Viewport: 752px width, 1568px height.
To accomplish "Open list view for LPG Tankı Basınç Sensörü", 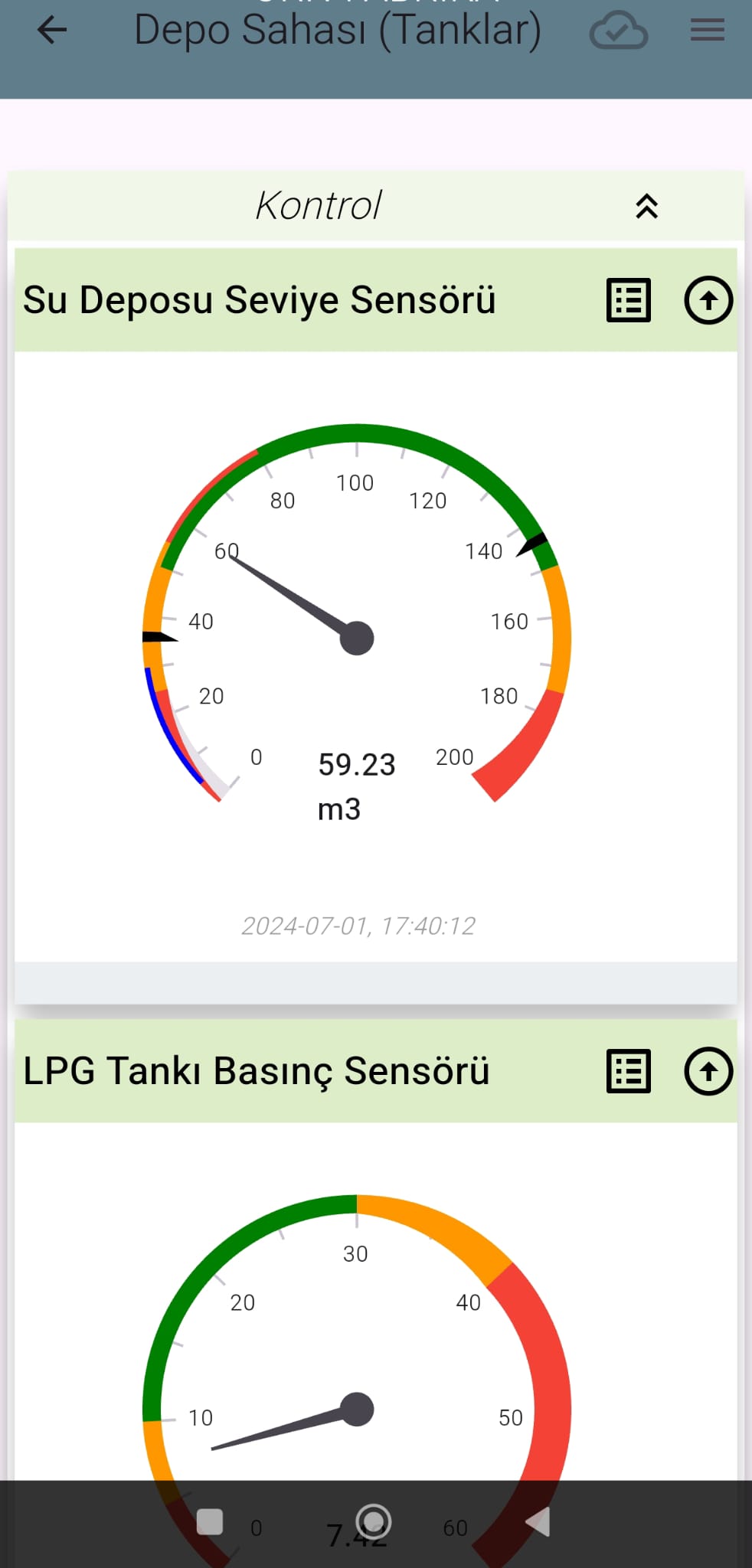I will tap(629, 1071).
